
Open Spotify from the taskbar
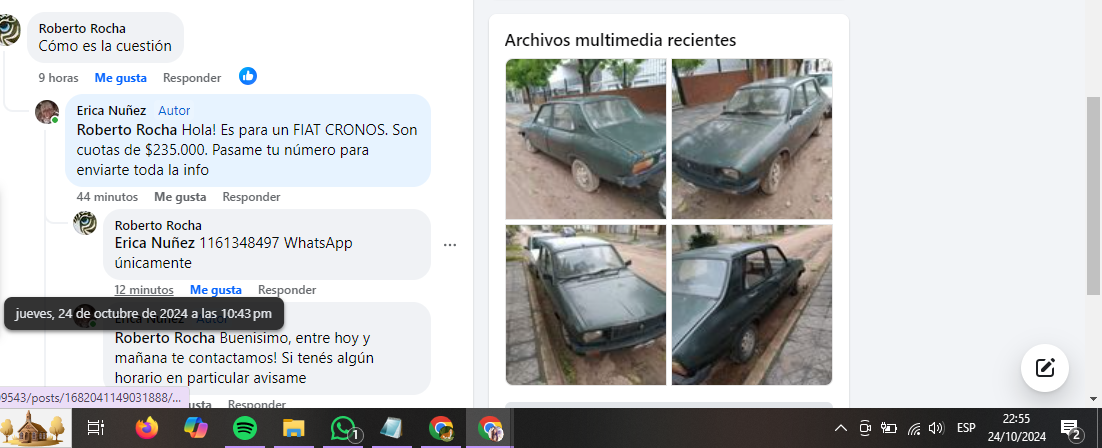click(245, 428)
